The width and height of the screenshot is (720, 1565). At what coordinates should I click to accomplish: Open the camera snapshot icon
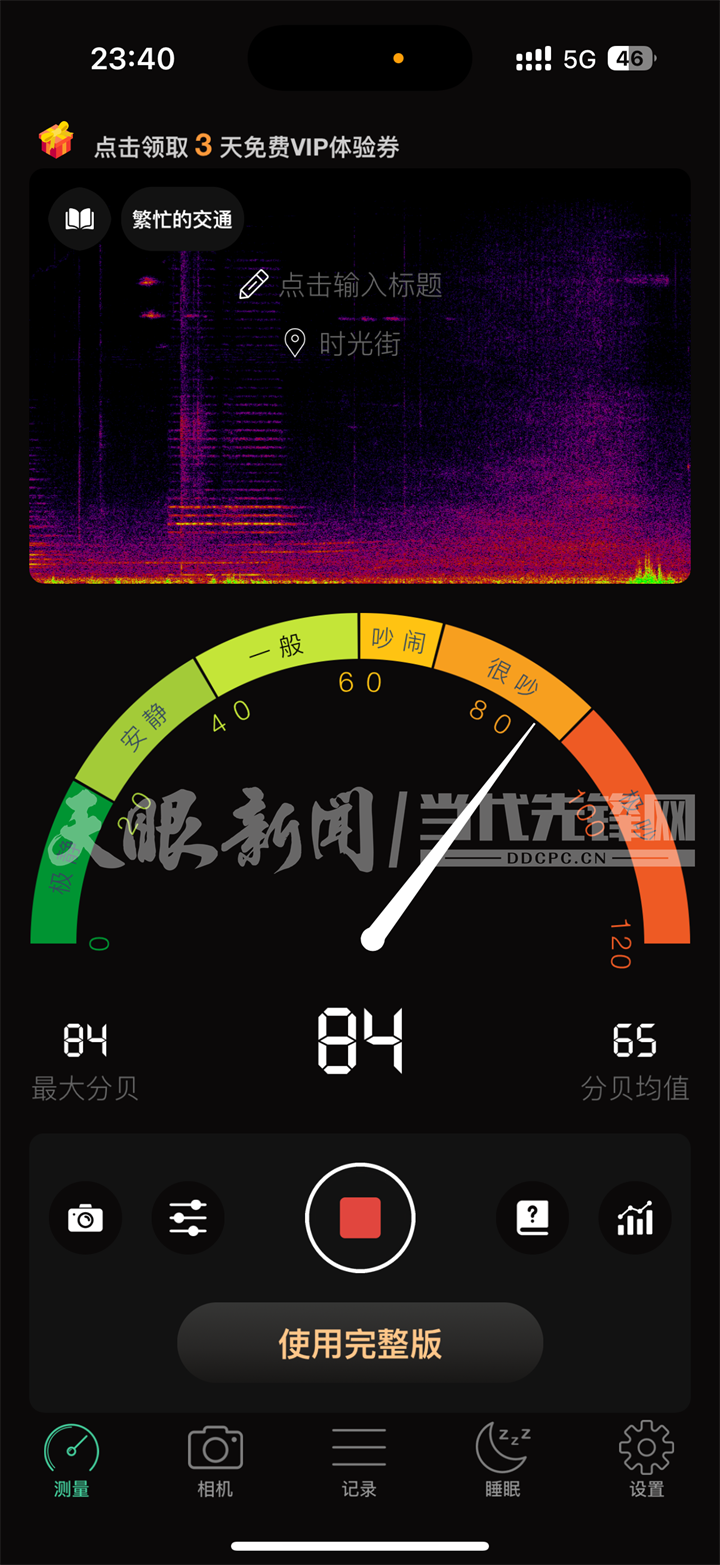85,1218
